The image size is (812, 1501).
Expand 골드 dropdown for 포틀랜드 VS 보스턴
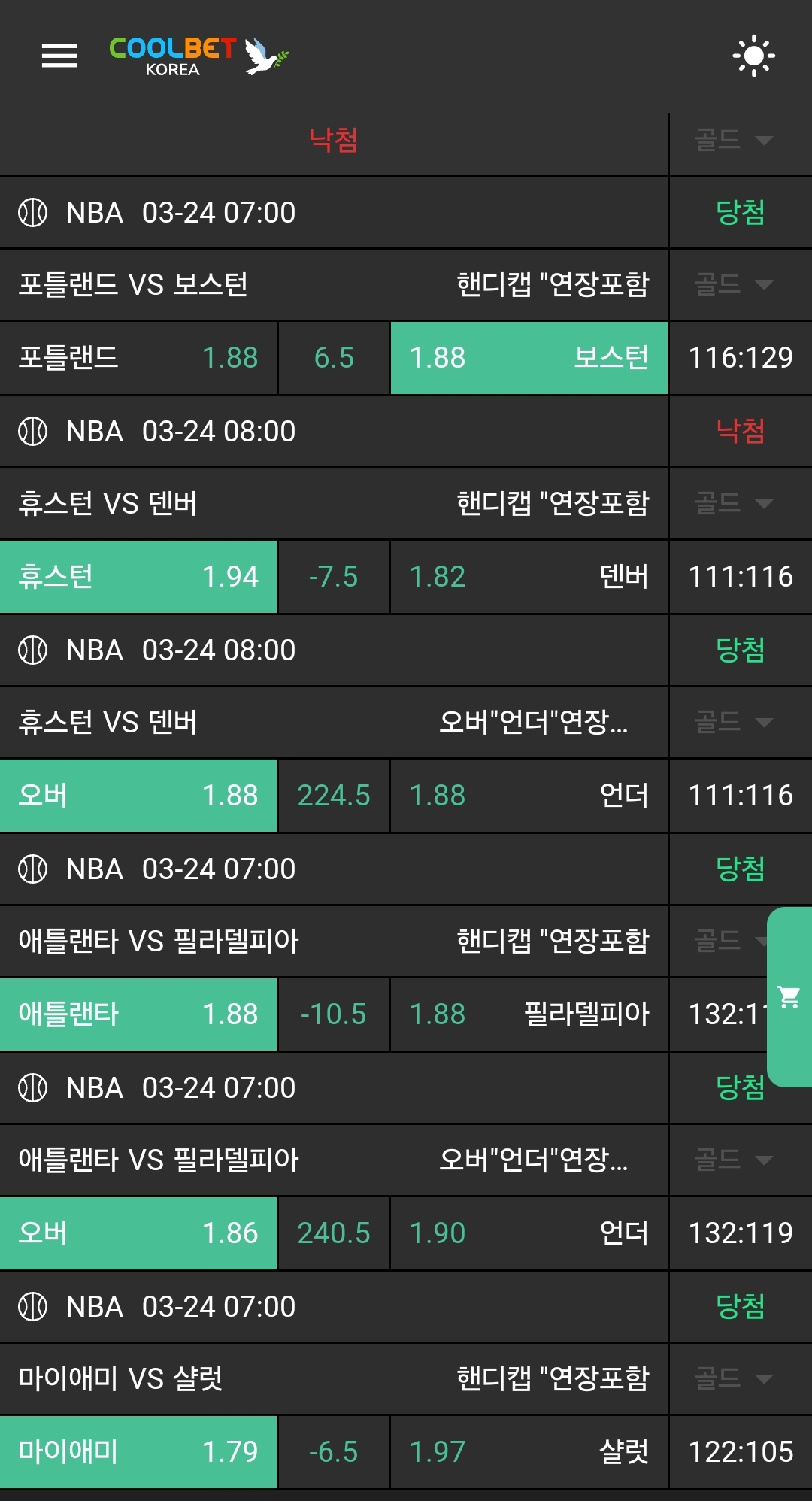(x=734, y=284)
